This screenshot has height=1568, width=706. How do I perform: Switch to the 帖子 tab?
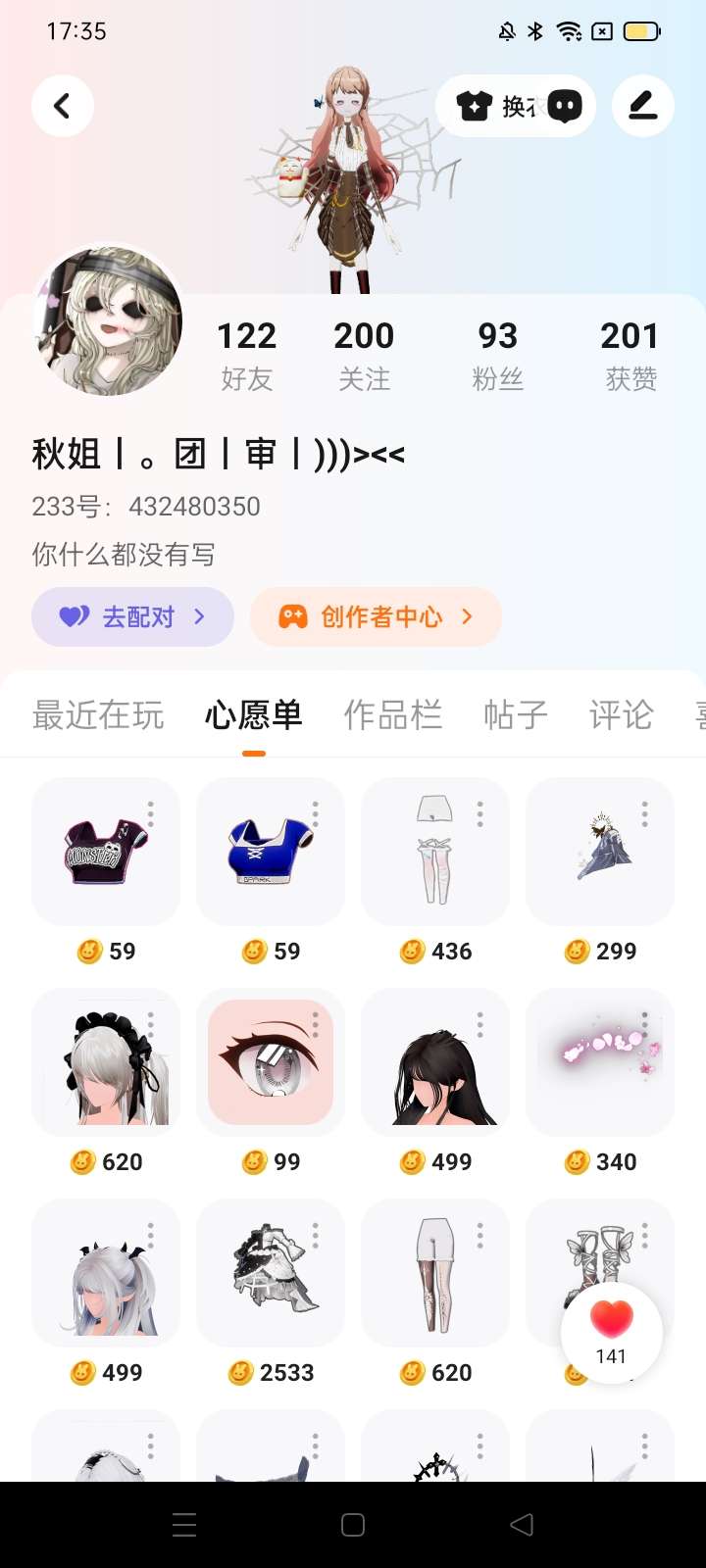point(515,715)
